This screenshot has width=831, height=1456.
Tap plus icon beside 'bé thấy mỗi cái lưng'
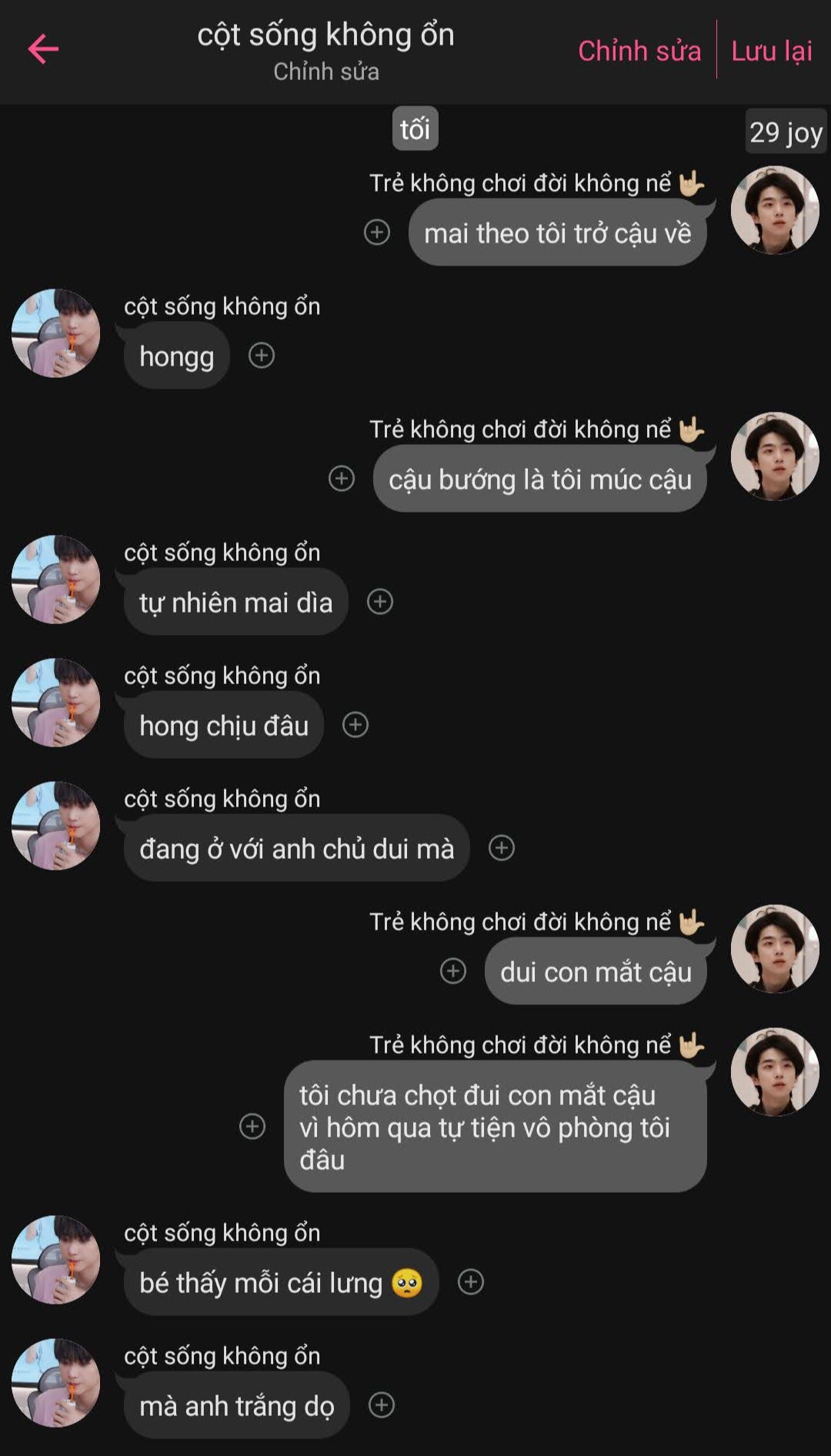[471, 1282]
